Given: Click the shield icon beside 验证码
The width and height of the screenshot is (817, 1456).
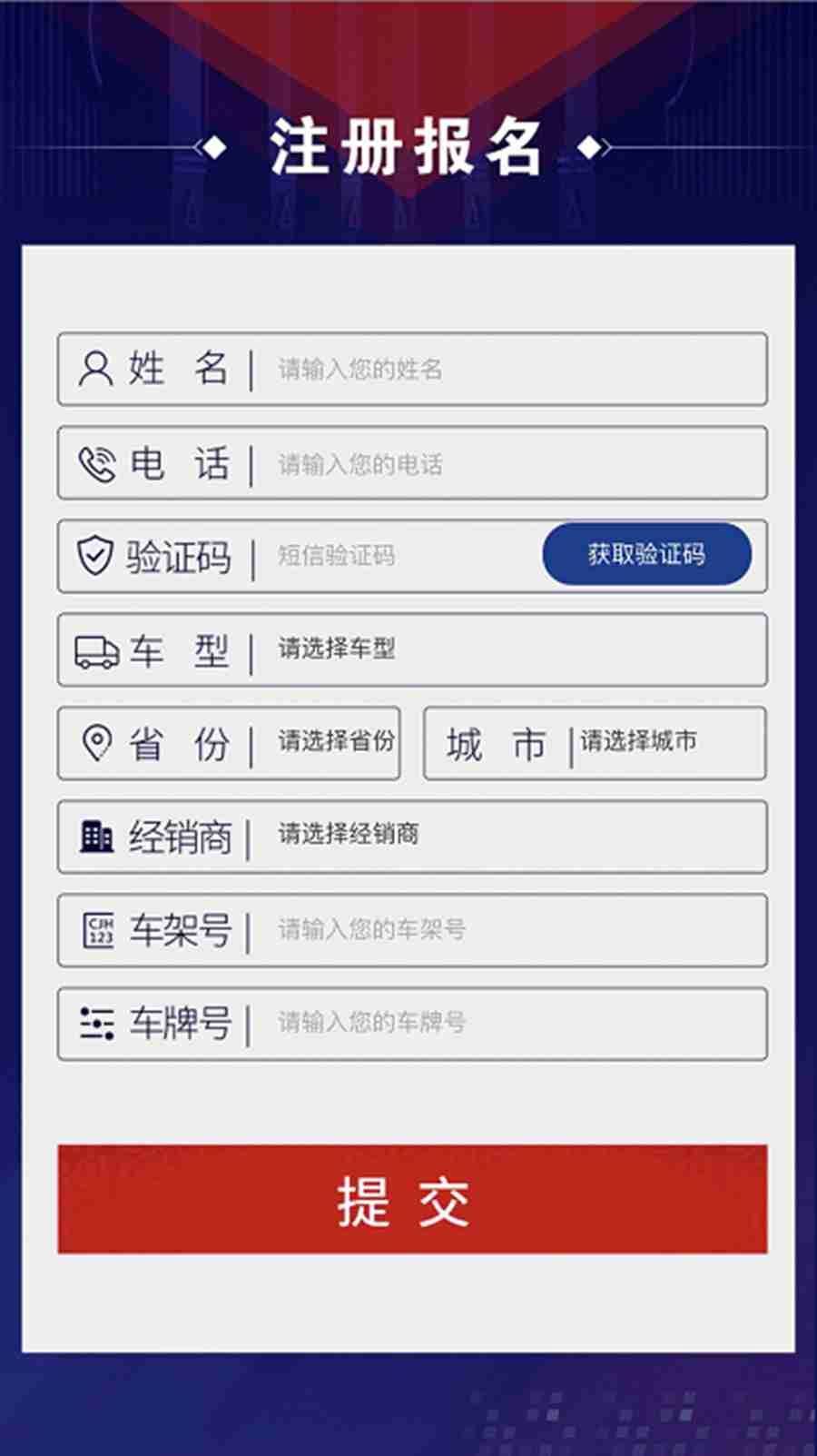Looking at the screenshot, I should coord(94,556).
